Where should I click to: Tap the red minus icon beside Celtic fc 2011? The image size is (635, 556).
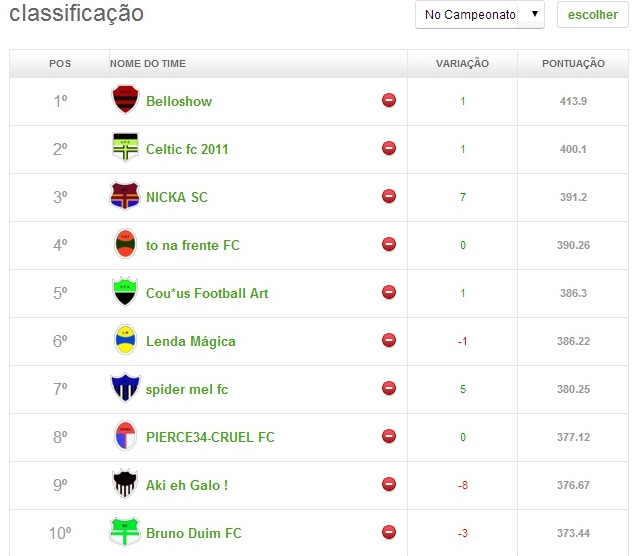389,149
